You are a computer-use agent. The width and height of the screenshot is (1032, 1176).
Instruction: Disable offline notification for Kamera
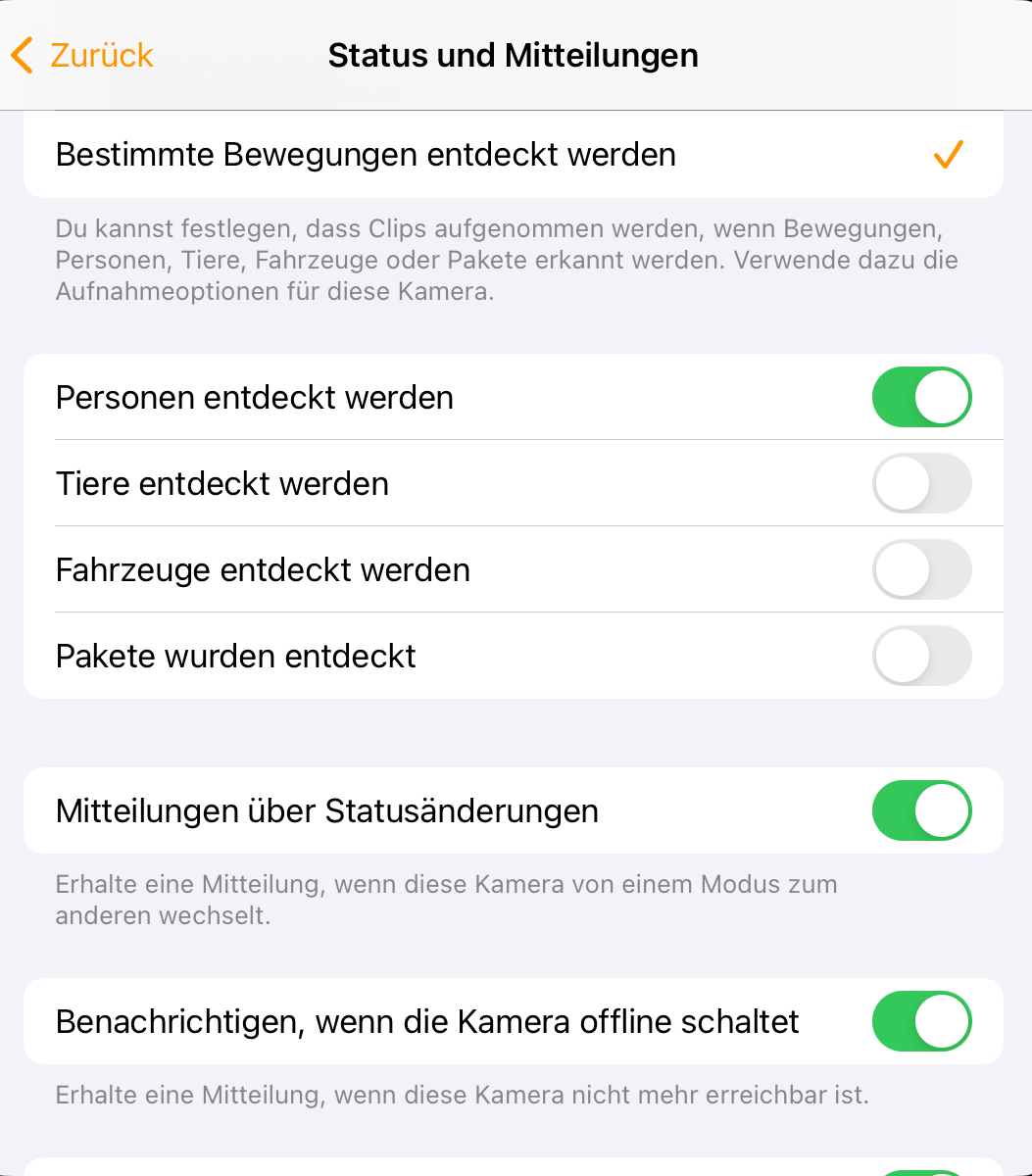[x=921, y=1022]
